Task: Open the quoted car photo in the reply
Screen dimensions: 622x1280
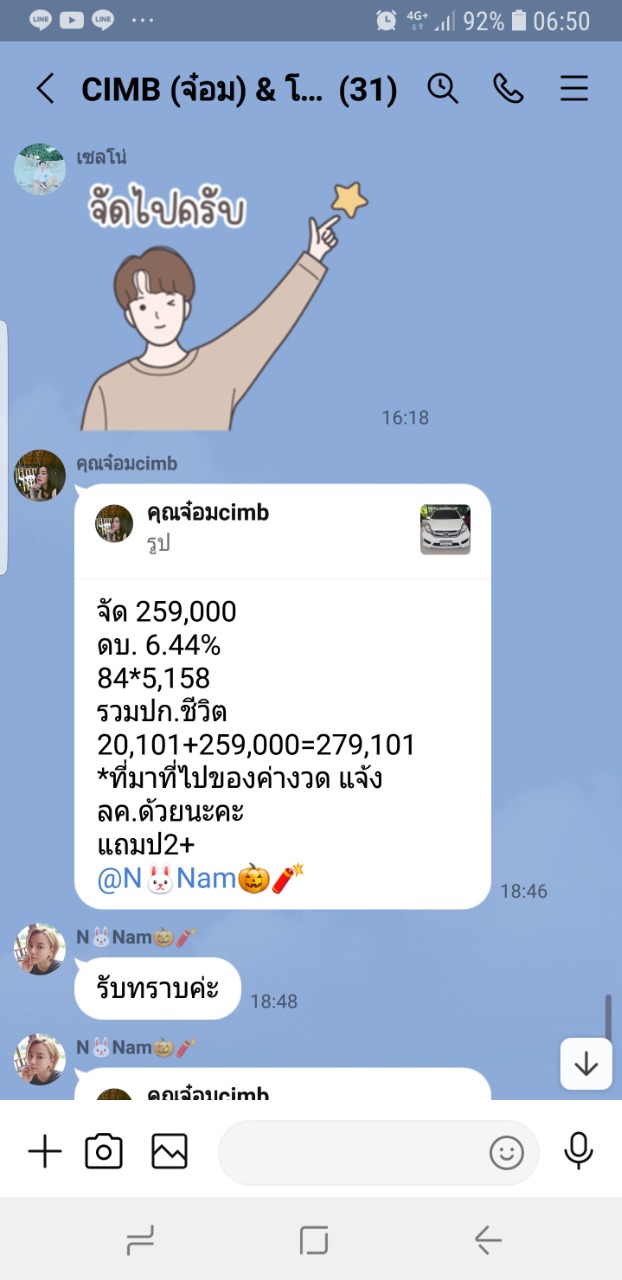Action: (x=445, y=529)
